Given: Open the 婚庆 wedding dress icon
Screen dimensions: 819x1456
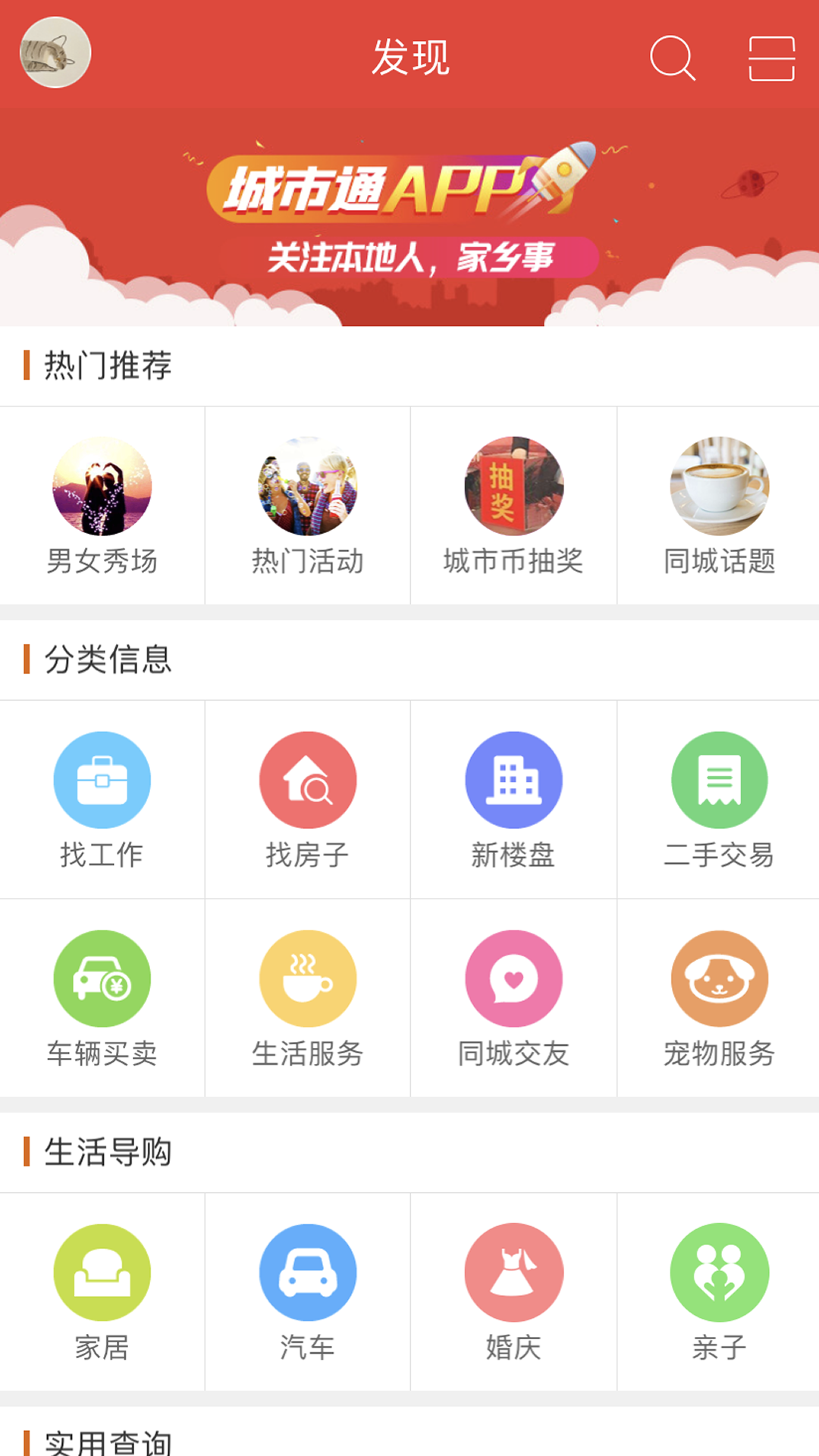Looking at the screenshot, I should point(513,1272).
